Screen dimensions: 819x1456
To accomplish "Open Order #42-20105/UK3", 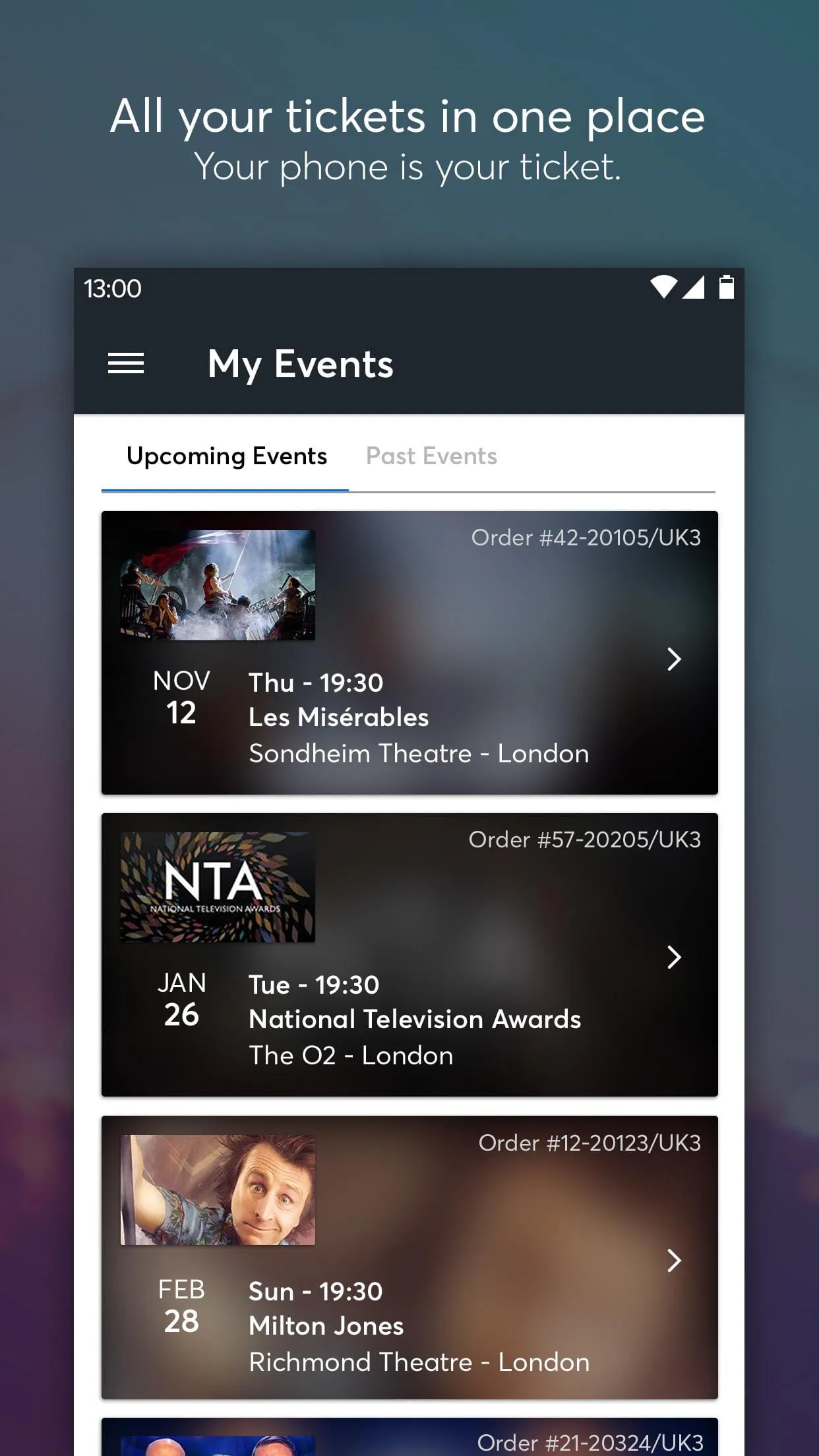I will click(x=588, y=537).
